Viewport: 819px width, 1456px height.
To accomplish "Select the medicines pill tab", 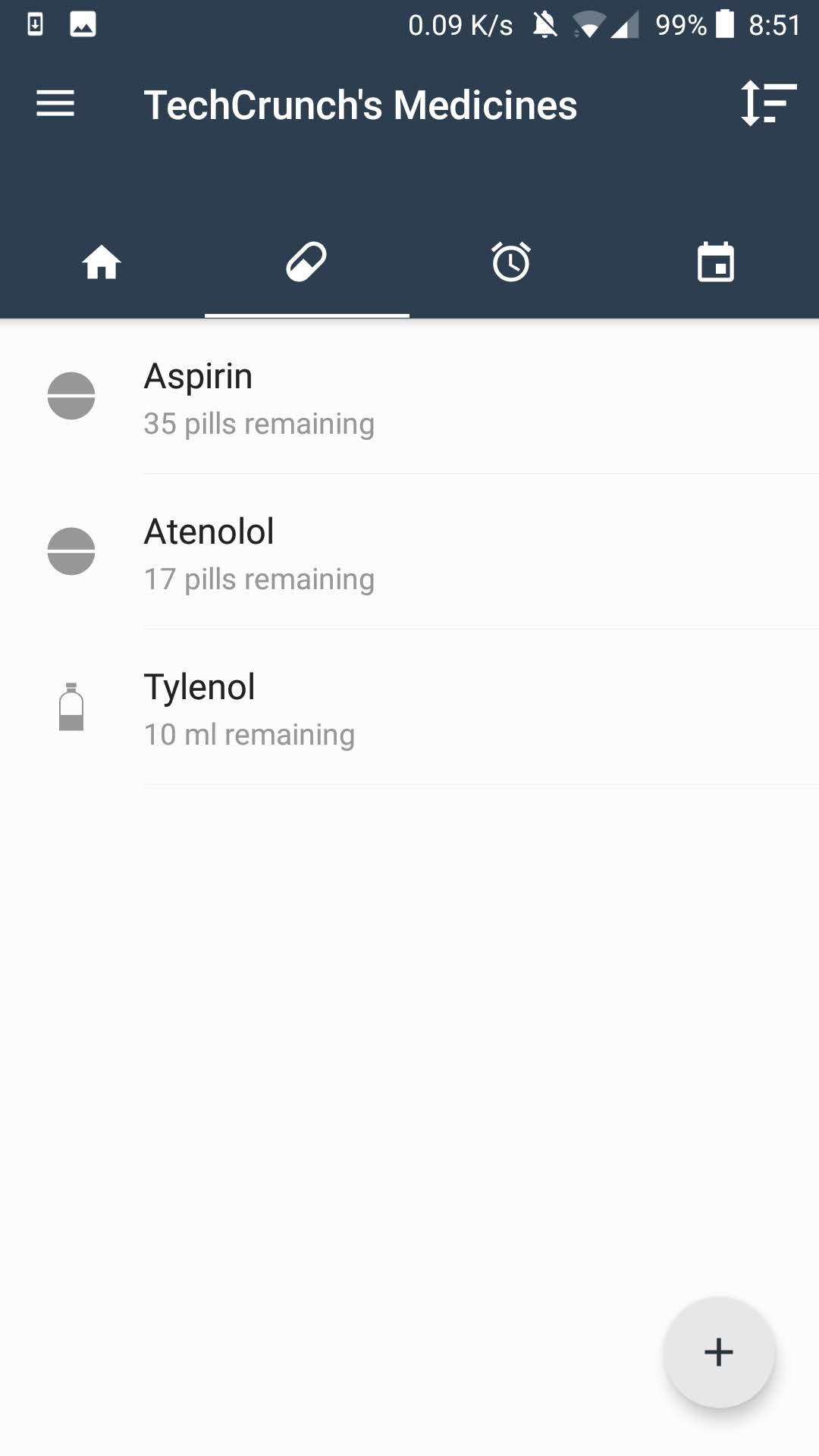I will click(306, 262).
